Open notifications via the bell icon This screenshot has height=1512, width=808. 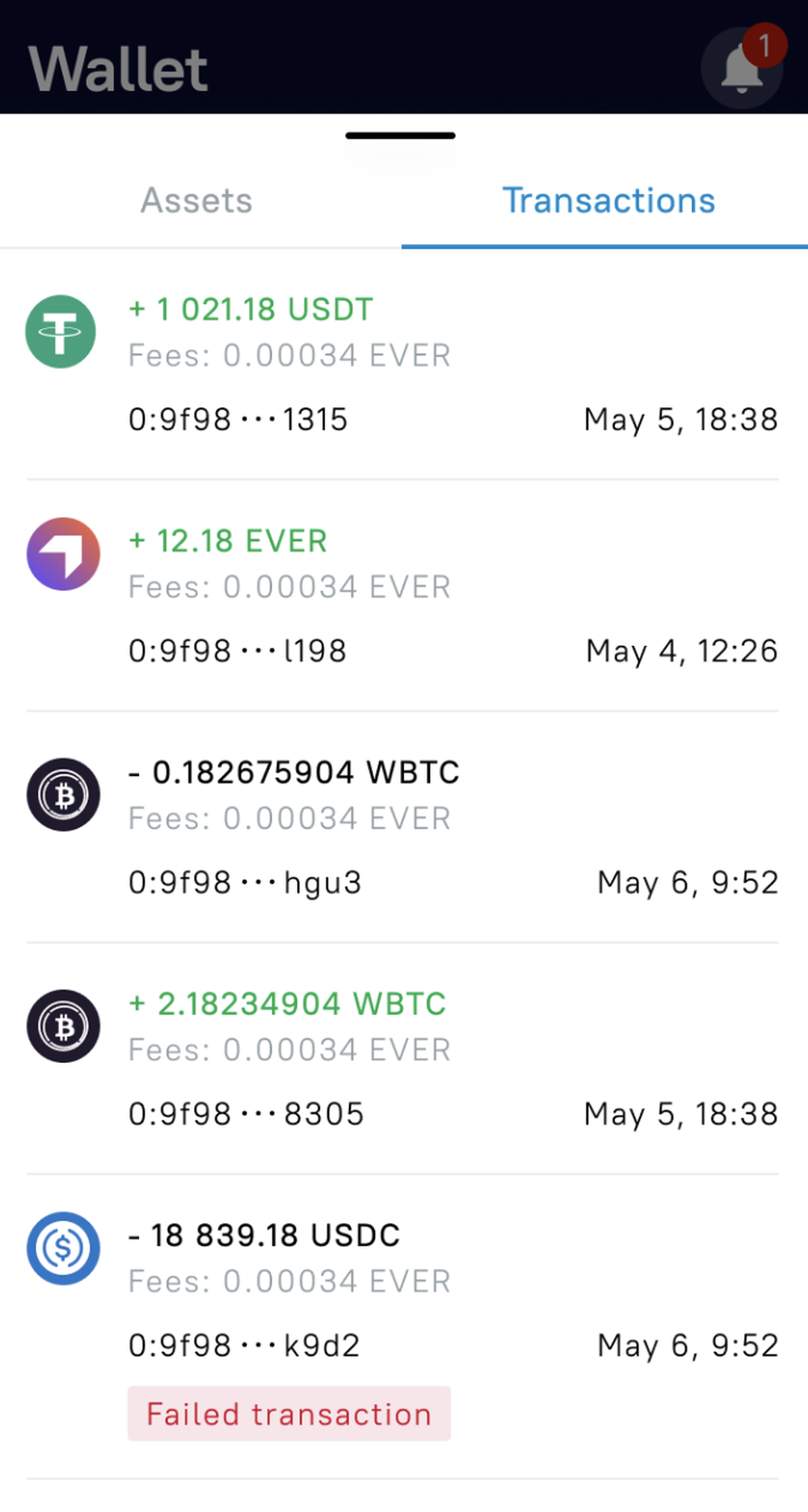click(x=740, y=69)
